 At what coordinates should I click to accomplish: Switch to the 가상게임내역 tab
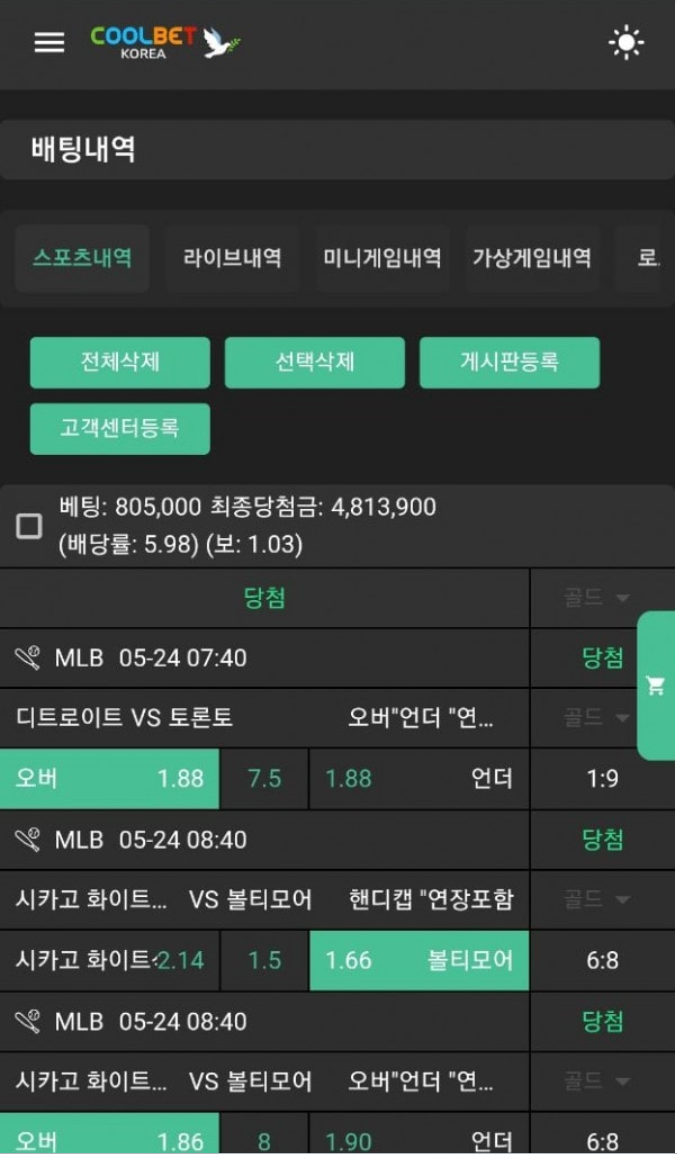(x=532, y=258)
